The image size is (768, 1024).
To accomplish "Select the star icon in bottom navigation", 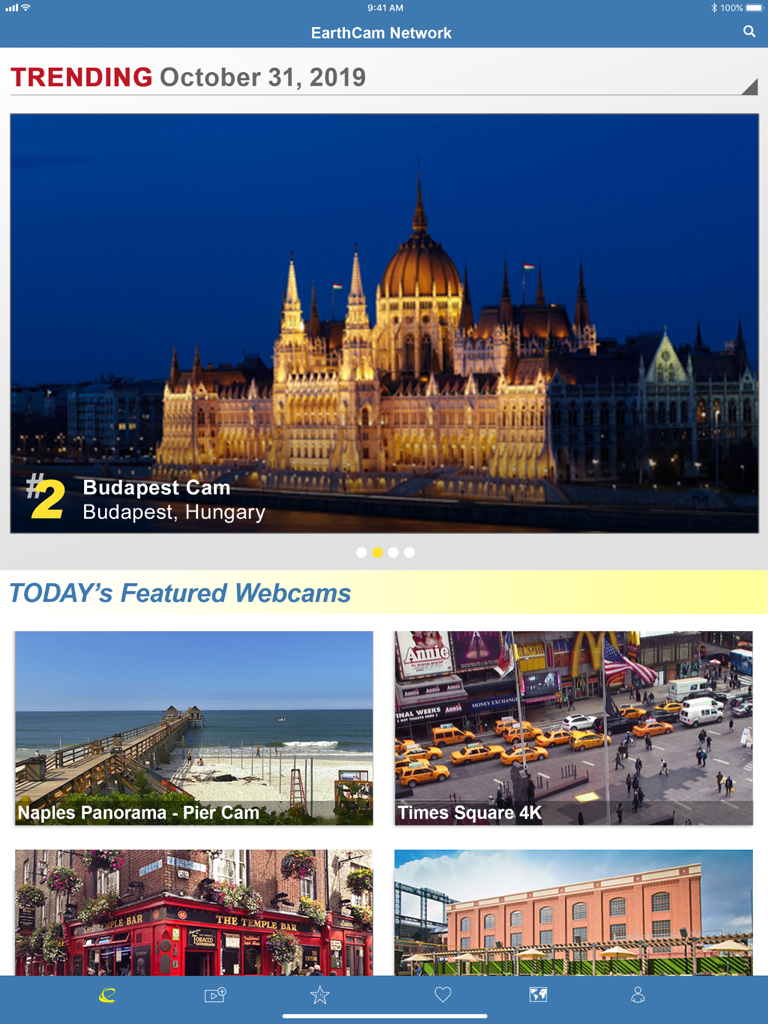I will 318,995.
